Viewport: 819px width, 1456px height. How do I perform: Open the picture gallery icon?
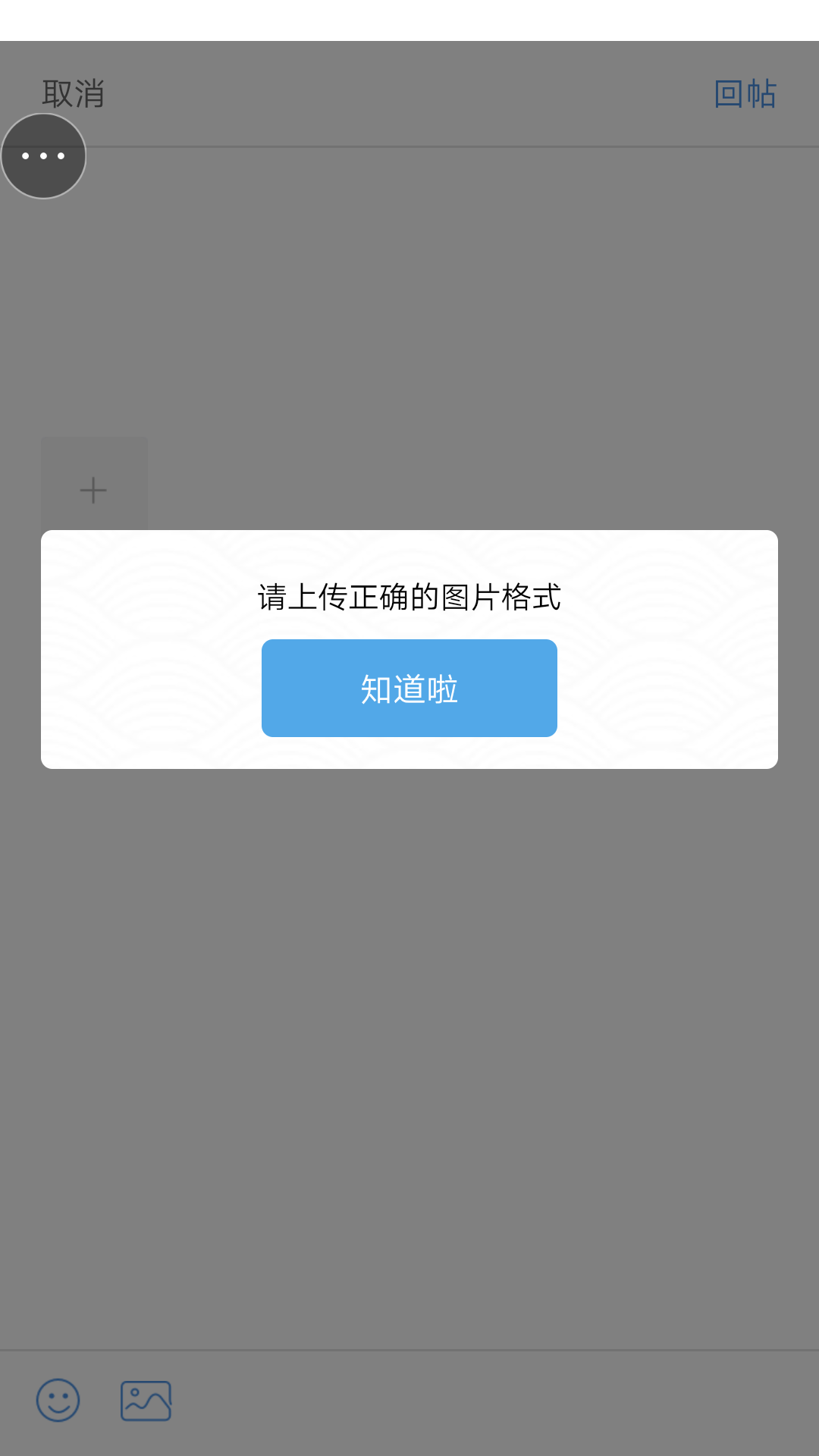[146, 1400]
